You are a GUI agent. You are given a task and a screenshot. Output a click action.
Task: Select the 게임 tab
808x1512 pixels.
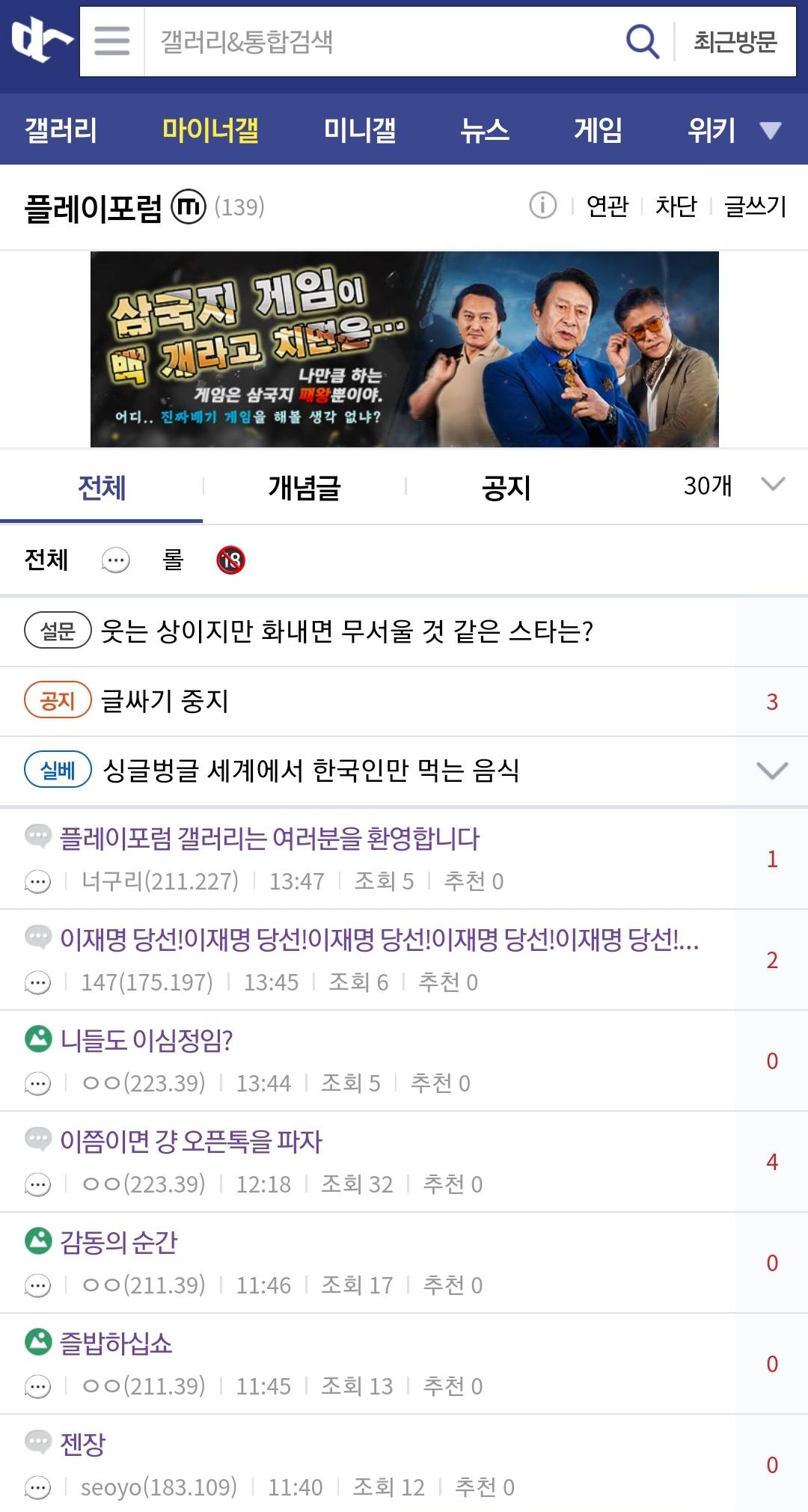coord(598,130)
